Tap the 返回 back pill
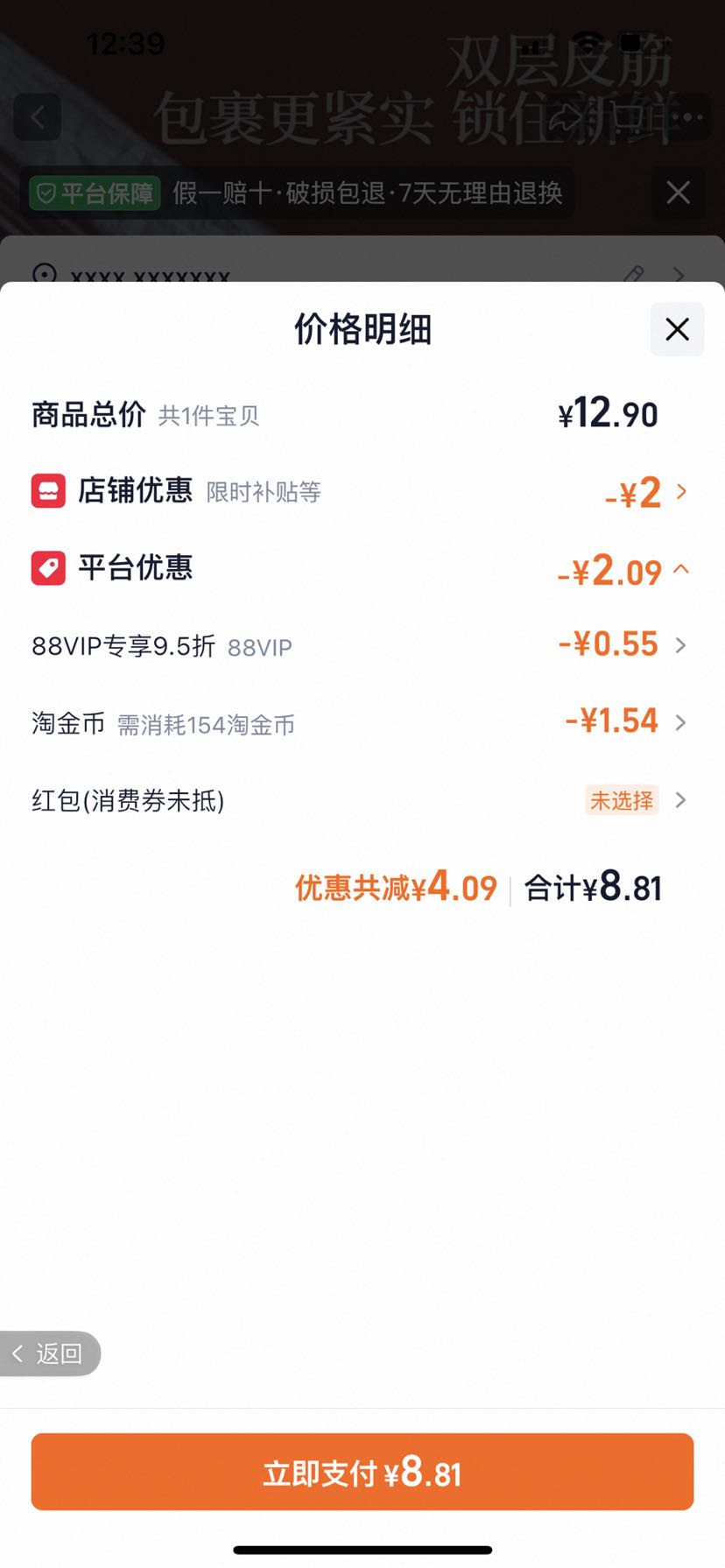Screen dimensions: 725x1568 (49, 1354)
